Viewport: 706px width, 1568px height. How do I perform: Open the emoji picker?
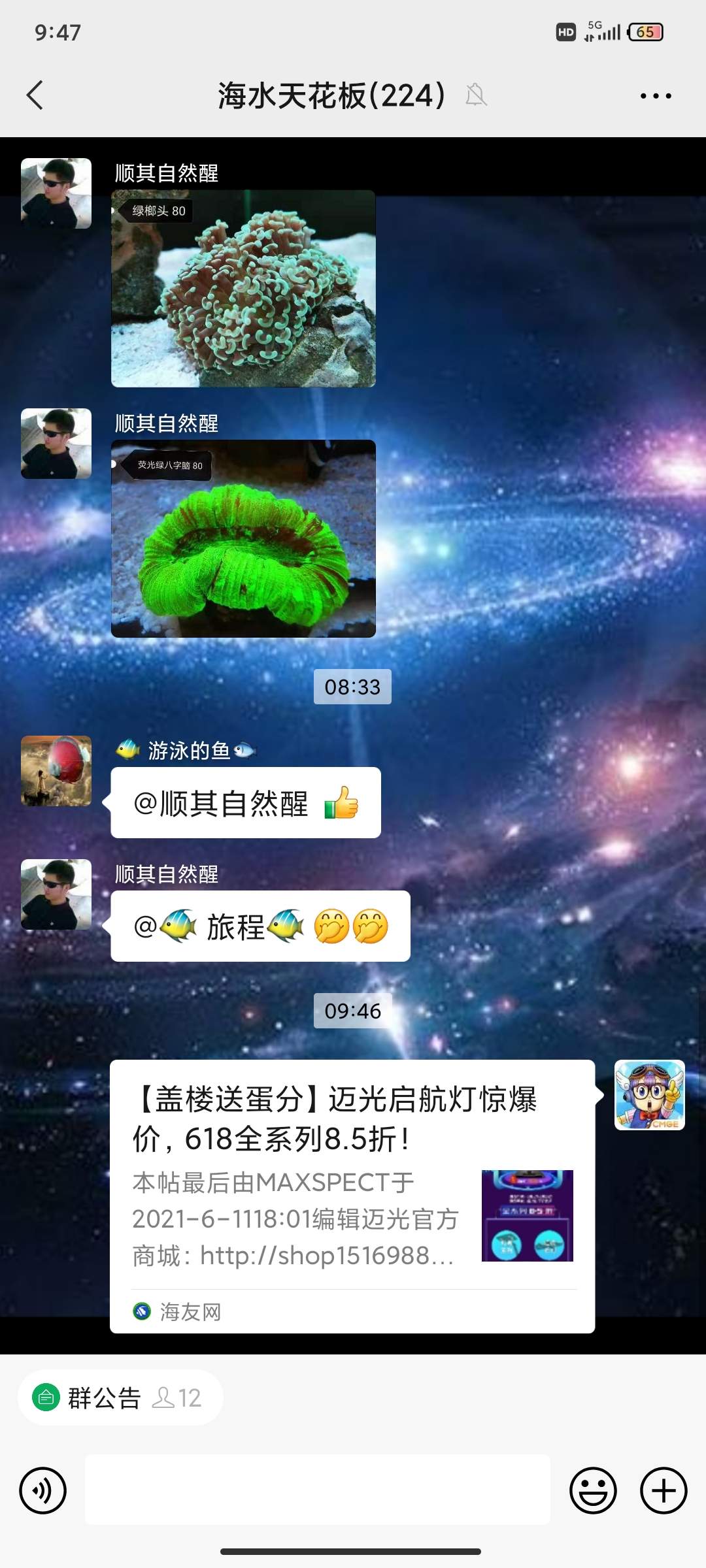pyautogui.click(x=593, y=1490)
